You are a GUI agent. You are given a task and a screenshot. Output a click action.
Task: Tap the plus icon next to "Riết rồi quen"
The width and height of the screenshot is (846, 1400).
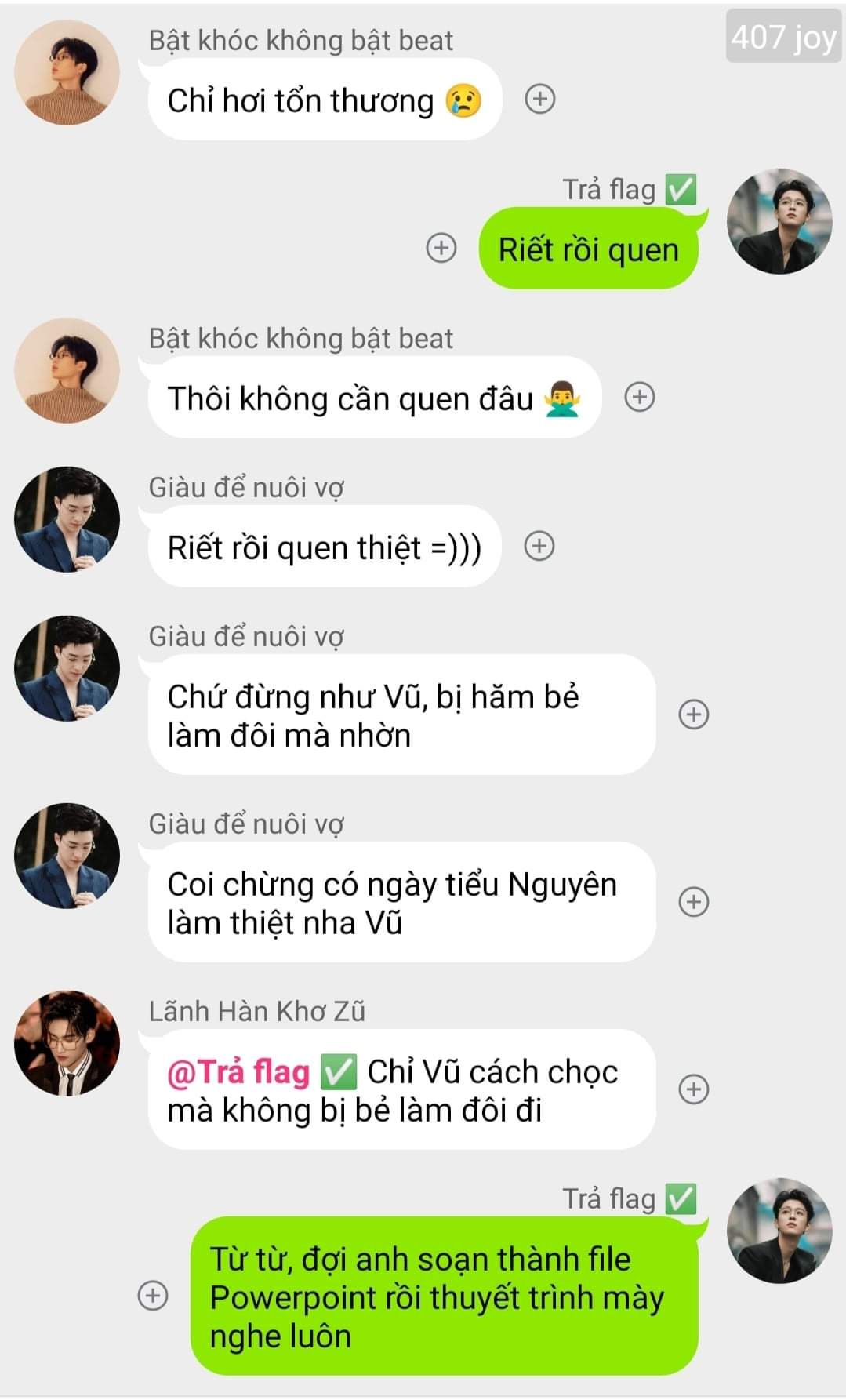pyautogui.click(x=441, y=248)
